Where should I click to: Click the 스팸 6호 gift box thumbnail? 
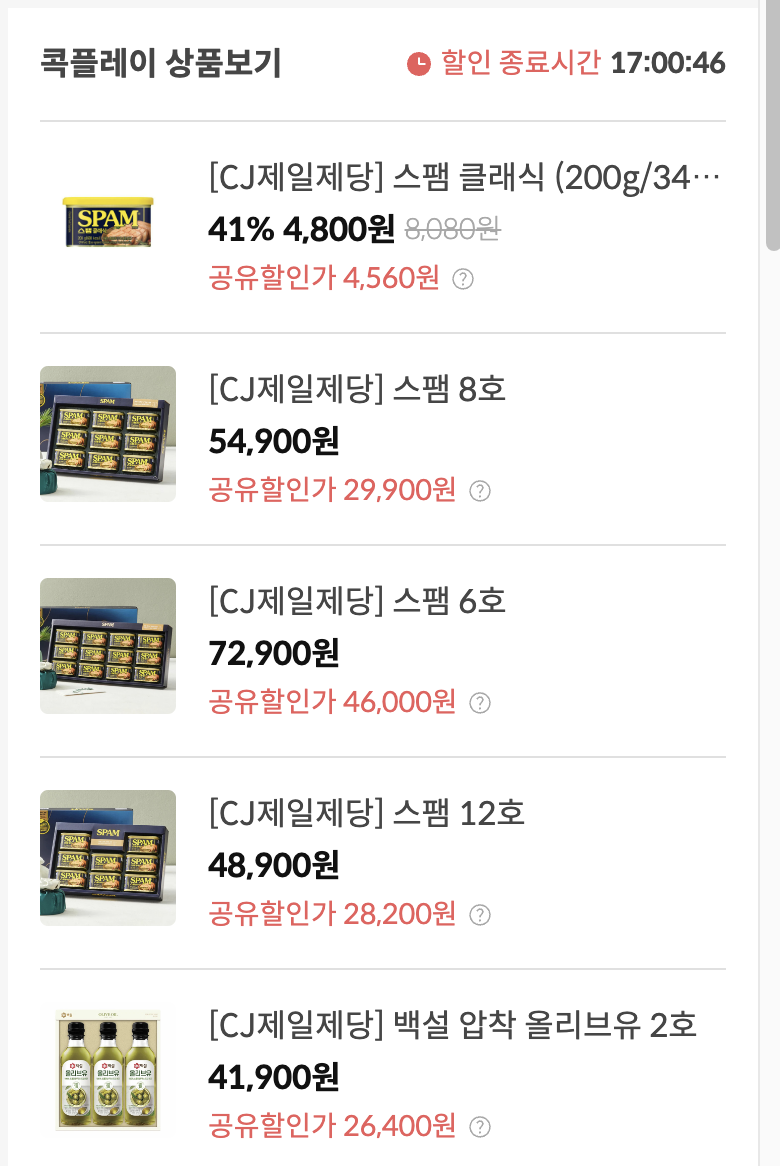[x=108, y=645]
